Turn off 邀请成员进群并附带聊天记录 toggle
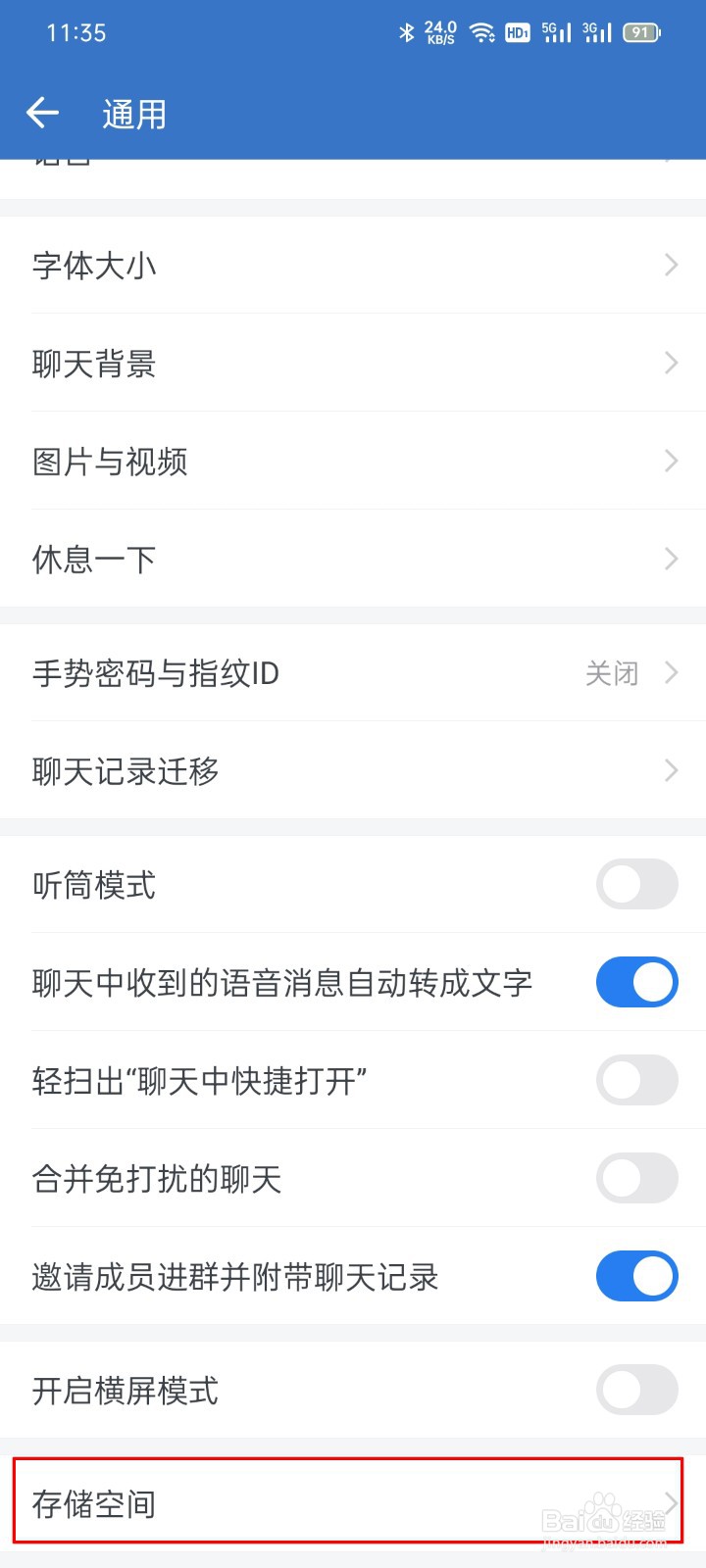Viewport: 706px width, 1568px height. pos(636,1277)
